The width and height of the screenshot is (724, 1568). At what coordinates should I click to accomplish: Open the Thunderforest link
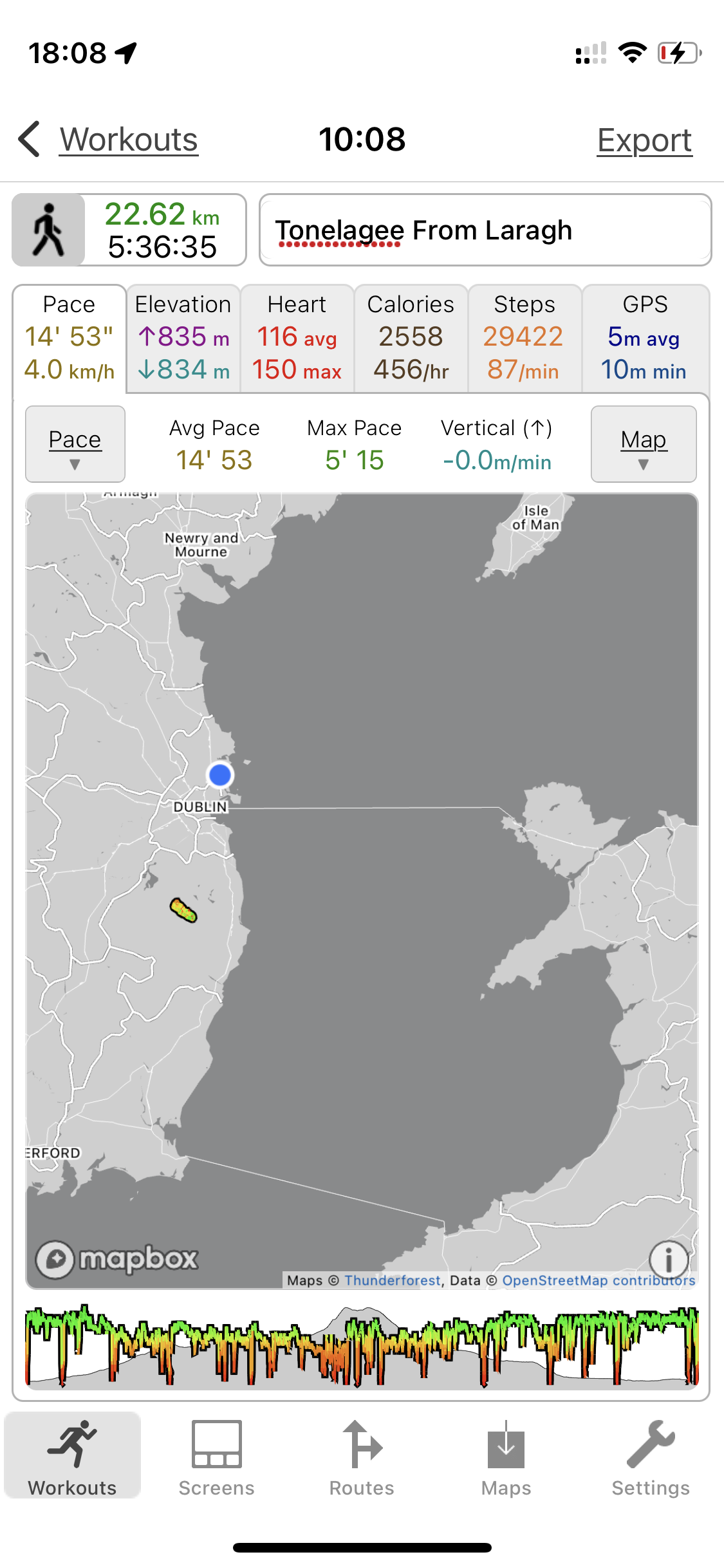[393, 1280]
